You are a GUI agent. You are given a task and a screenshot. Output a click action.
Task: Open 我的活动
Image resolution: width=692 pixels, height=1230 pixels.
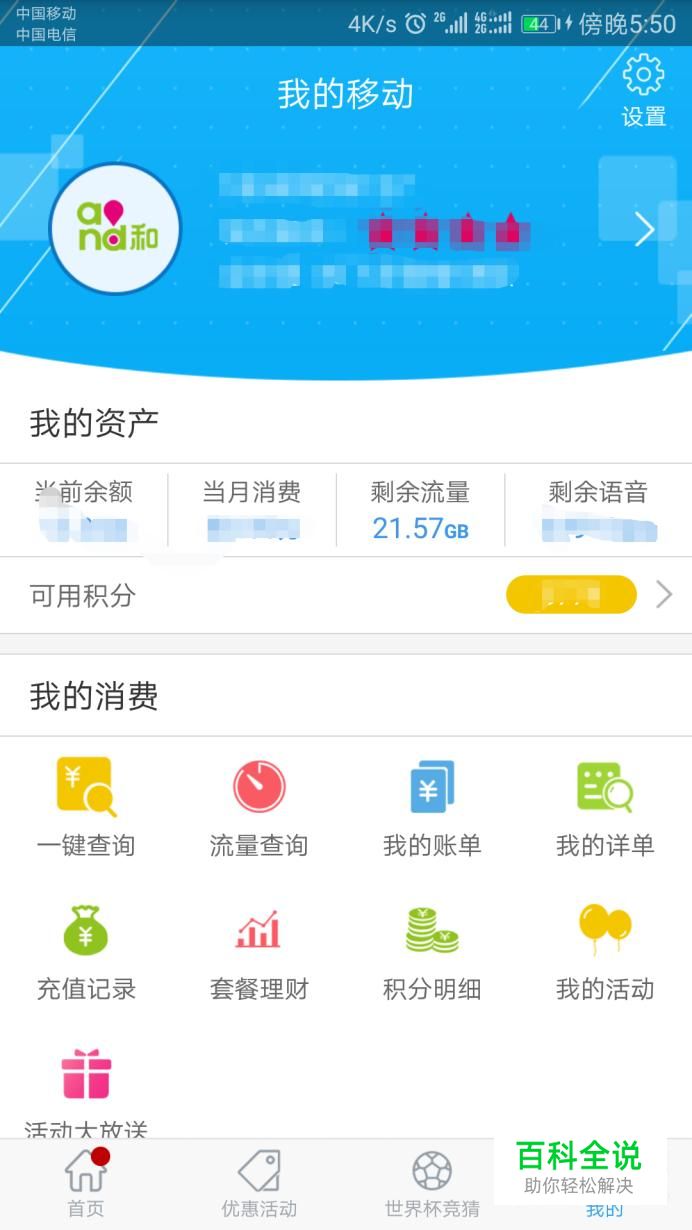605,952
